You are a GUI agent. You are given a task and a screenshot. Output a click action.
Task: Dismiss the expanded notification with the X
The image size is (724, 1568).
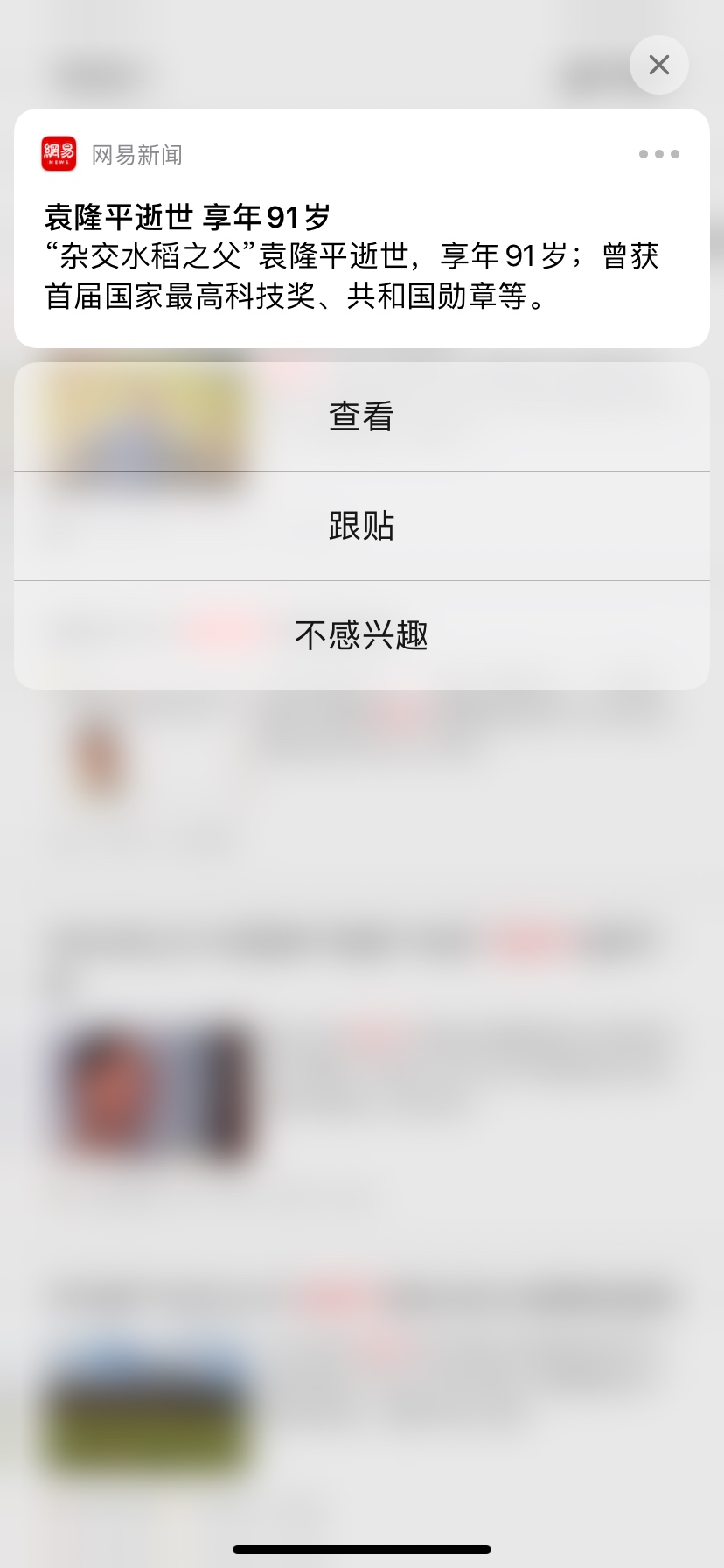tap(659, 65)
